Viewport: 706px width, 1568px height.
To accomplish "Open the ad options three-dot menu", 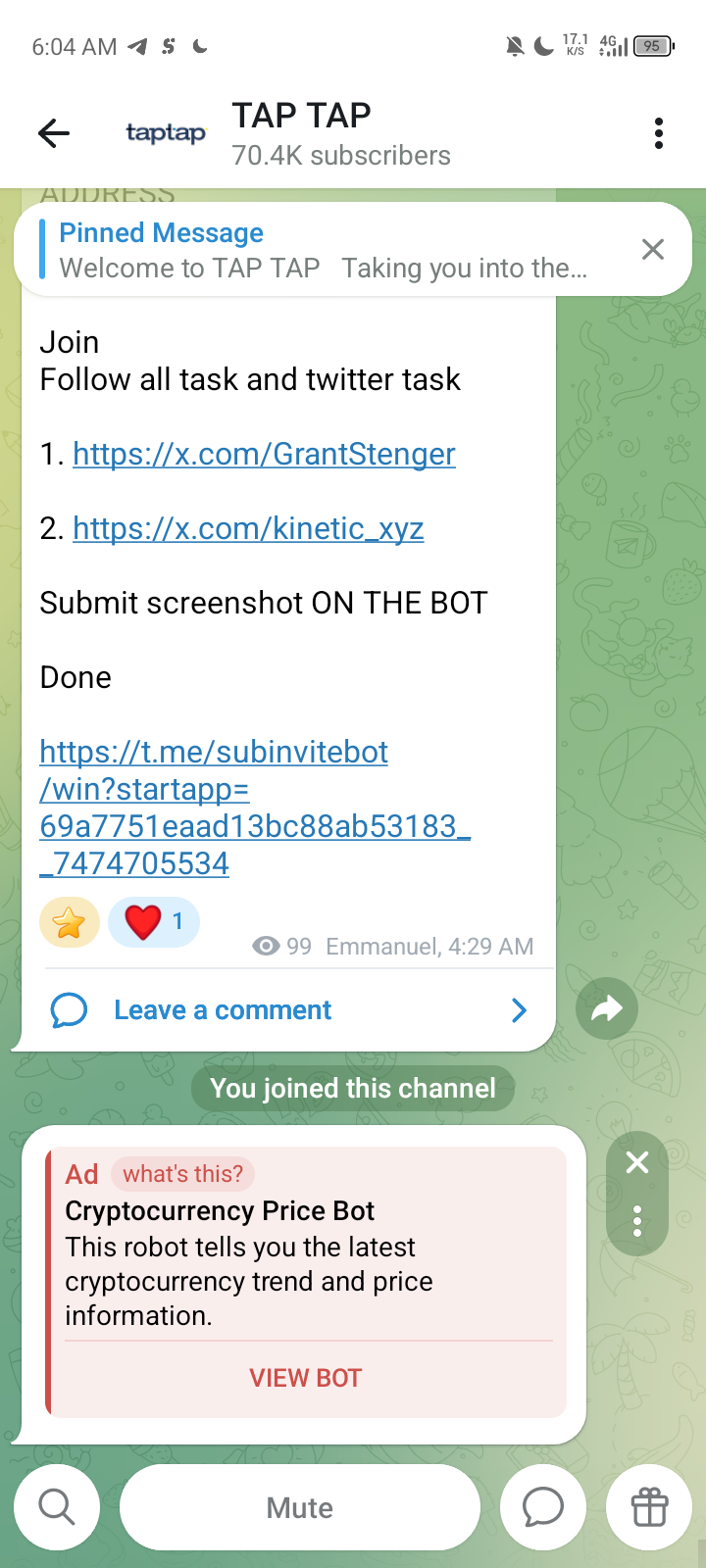I will 637,1221.
